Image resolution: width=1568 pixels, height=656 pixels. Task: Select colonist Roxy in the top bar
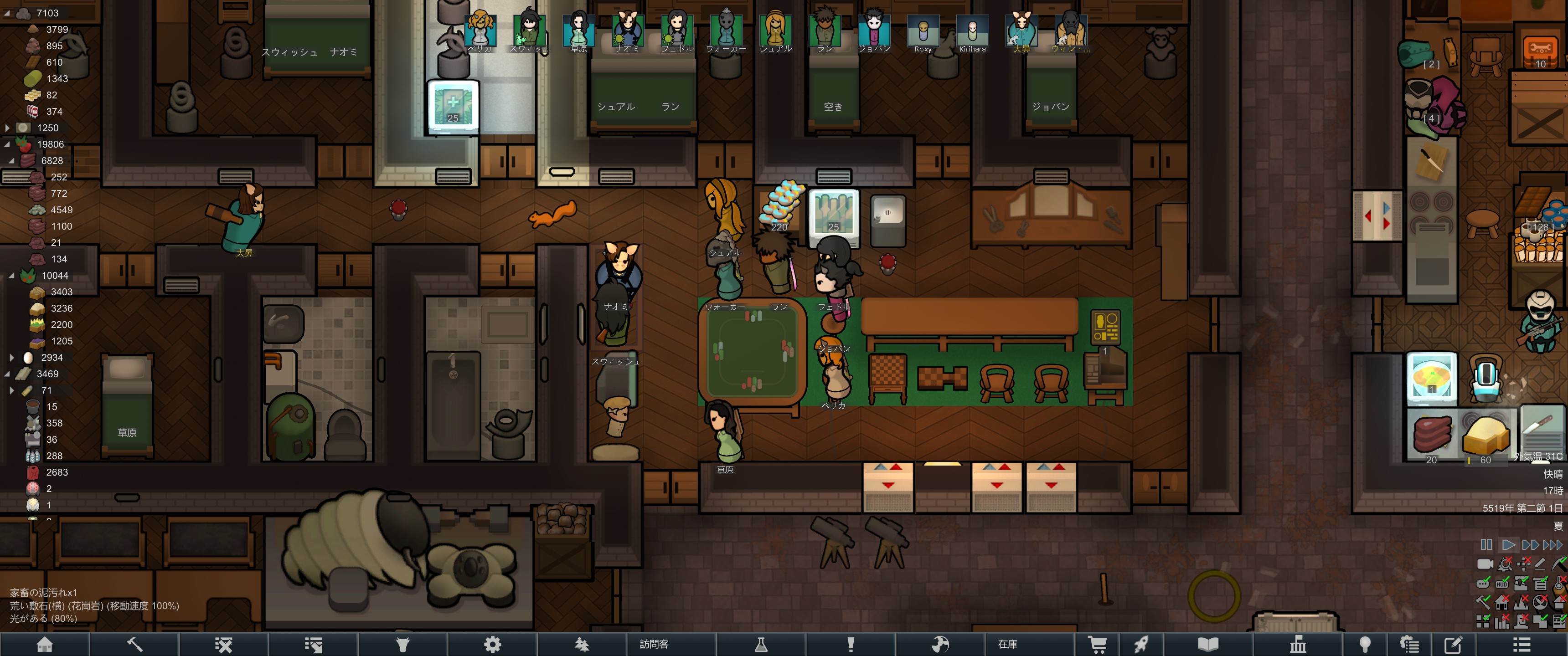(923, 31)
